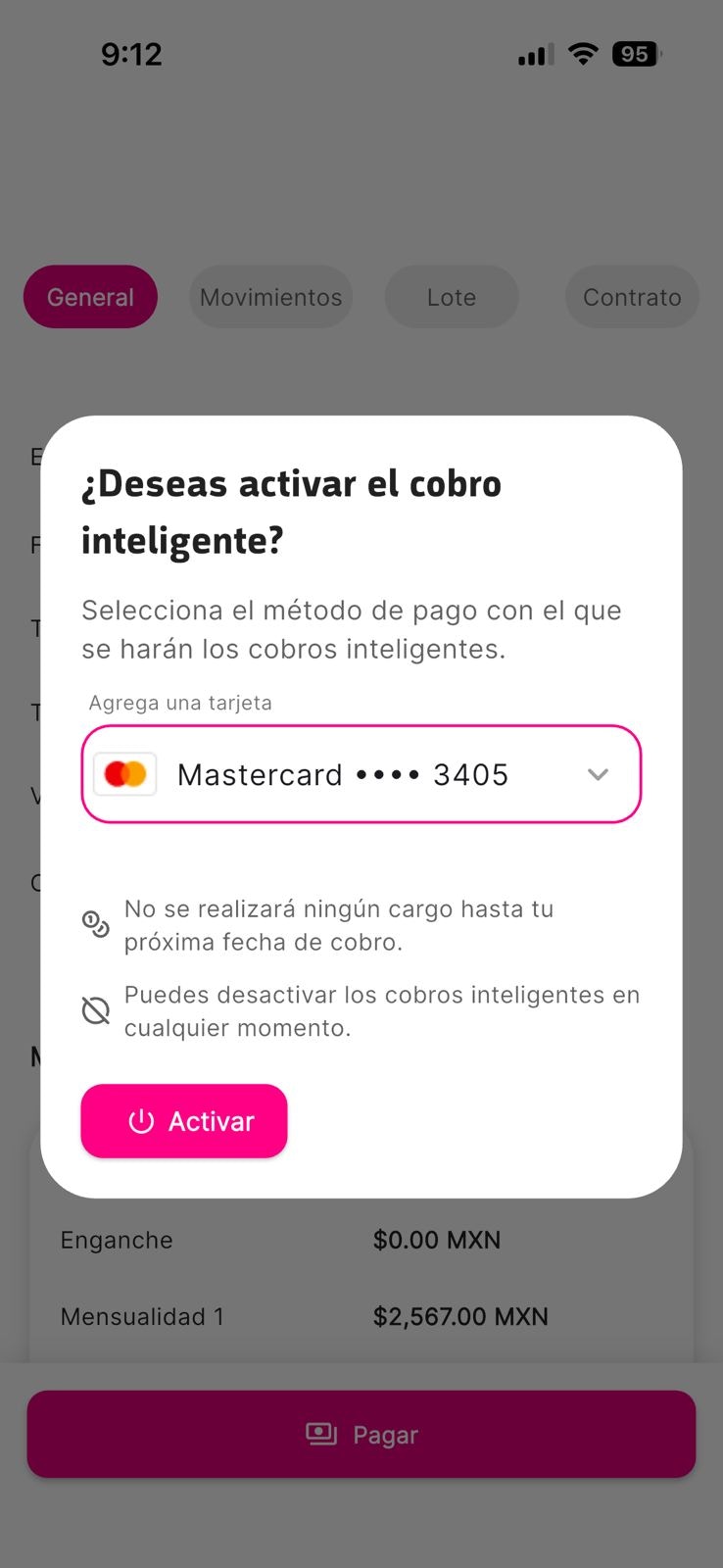Select the Mastercard 3405 payment method

click(x=361, y=774)
